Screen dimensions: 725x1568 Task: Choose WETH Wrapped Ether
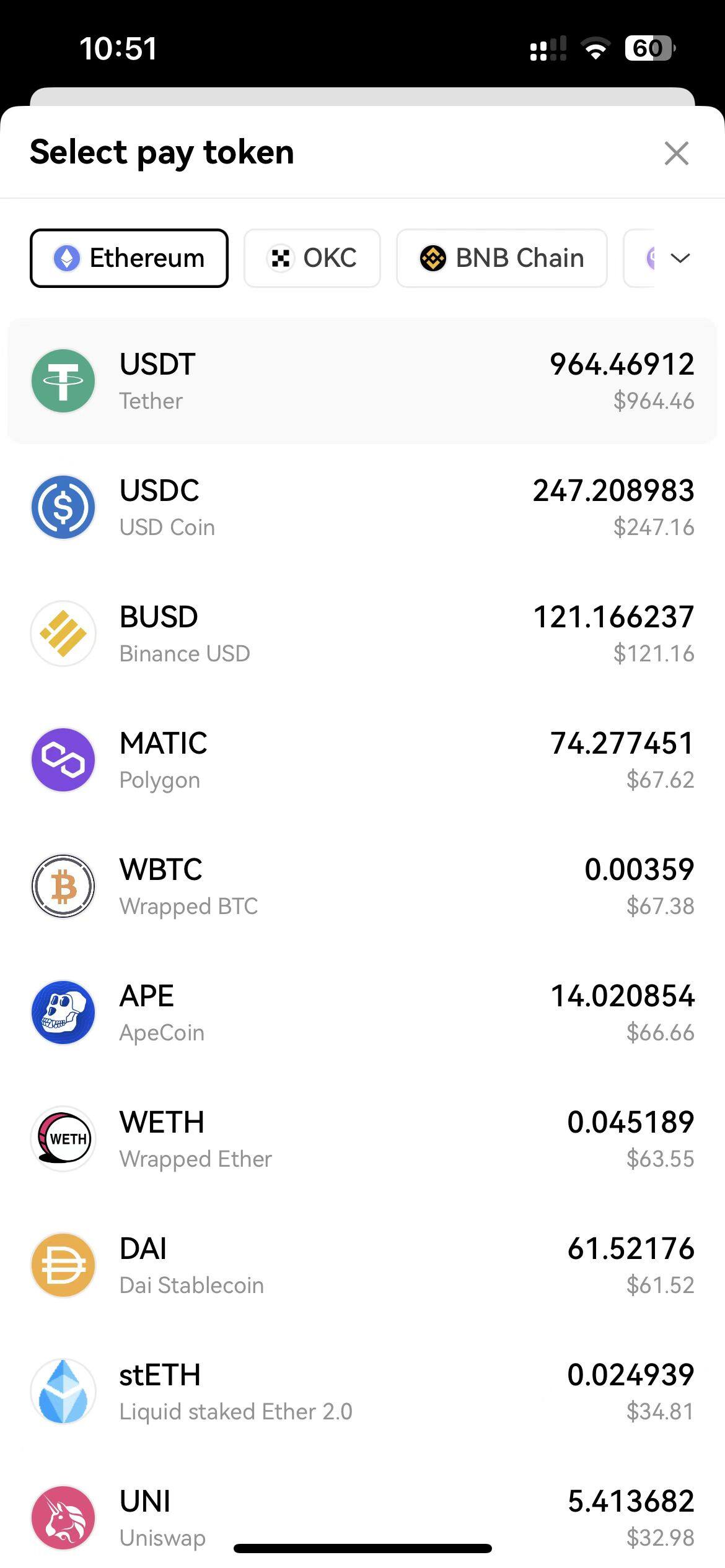click(362, 1139)
